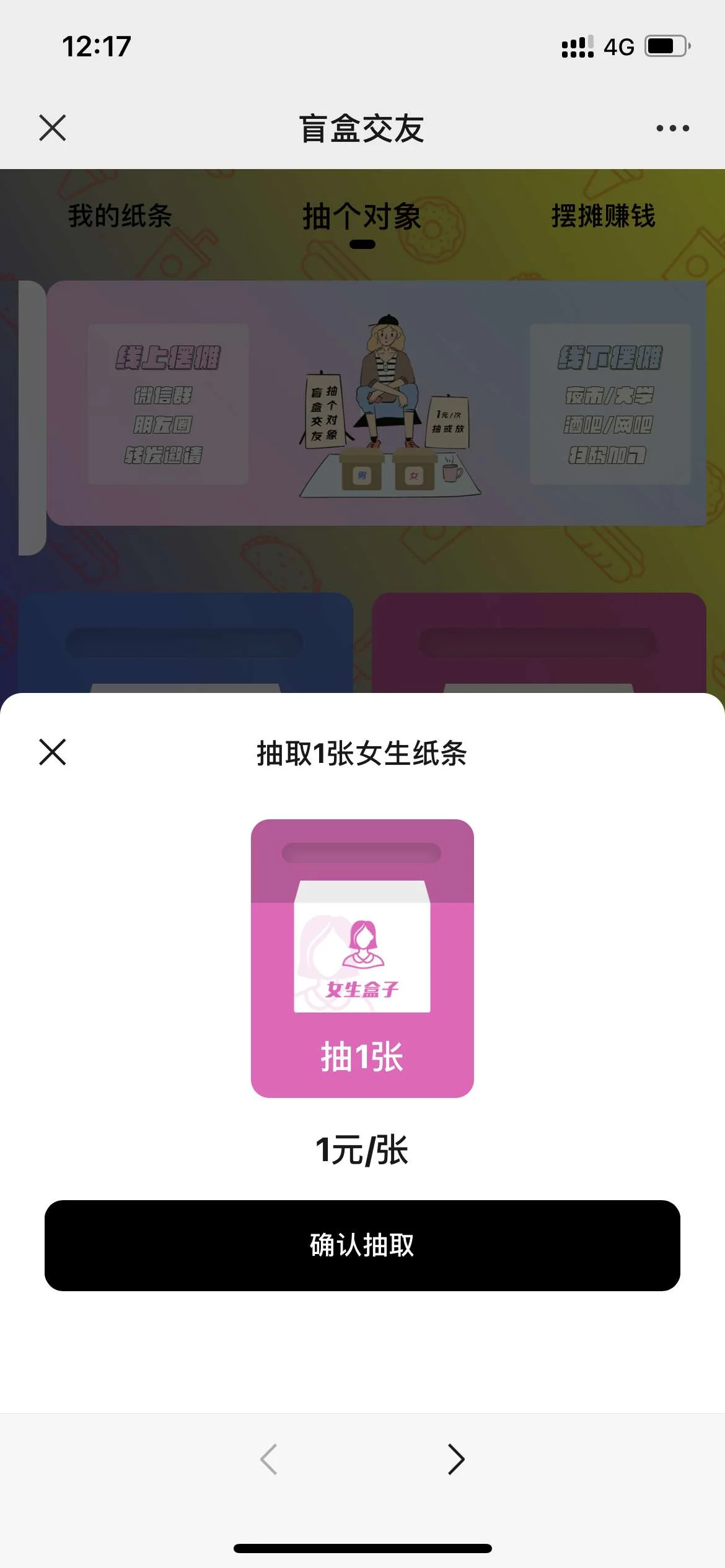This screenshot has width=725, height=1568.
Task: Go back with the left arrow
Action: [269, 1459]
